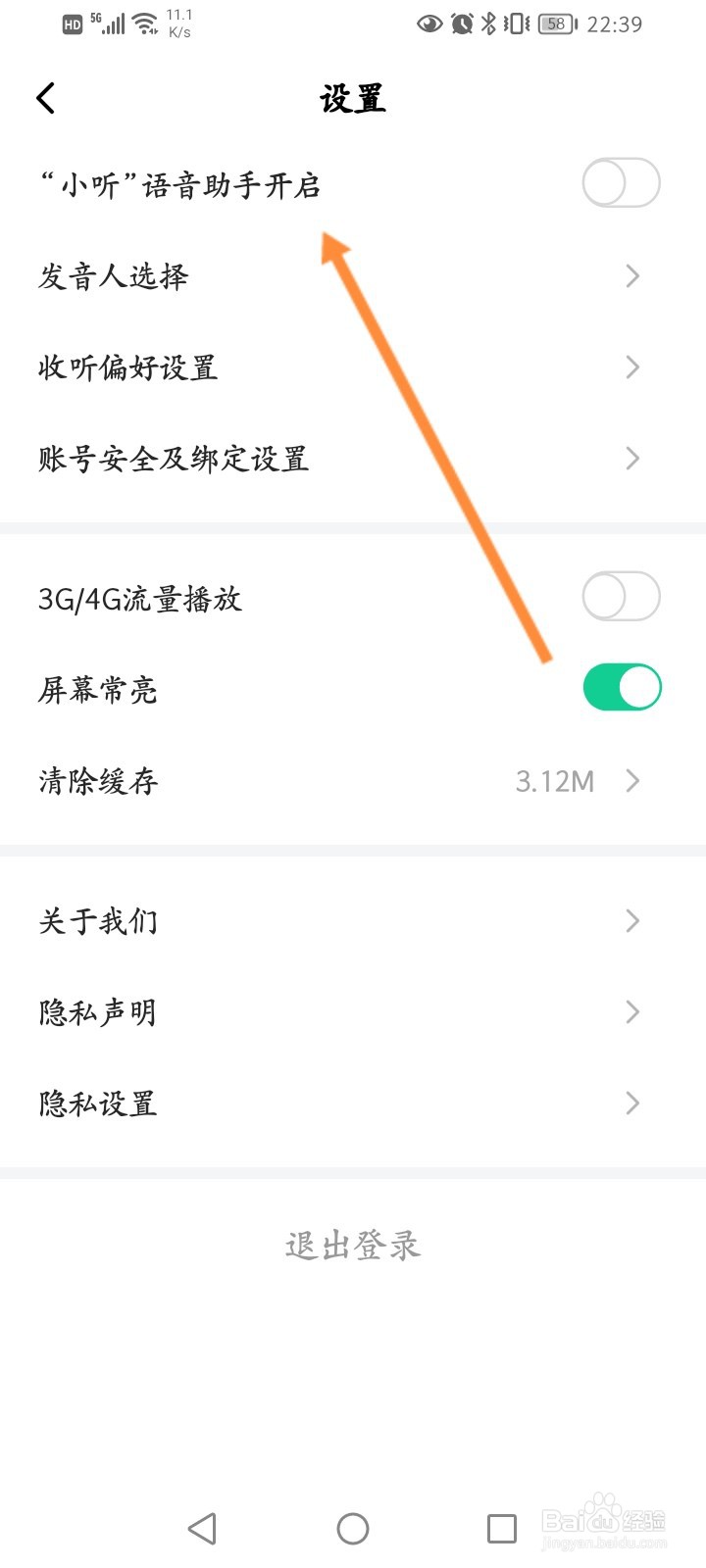Tap 退出登录 to log out
This screenshot has width=706, height=1568.
pyautogui.click(x=353, y=1246)
